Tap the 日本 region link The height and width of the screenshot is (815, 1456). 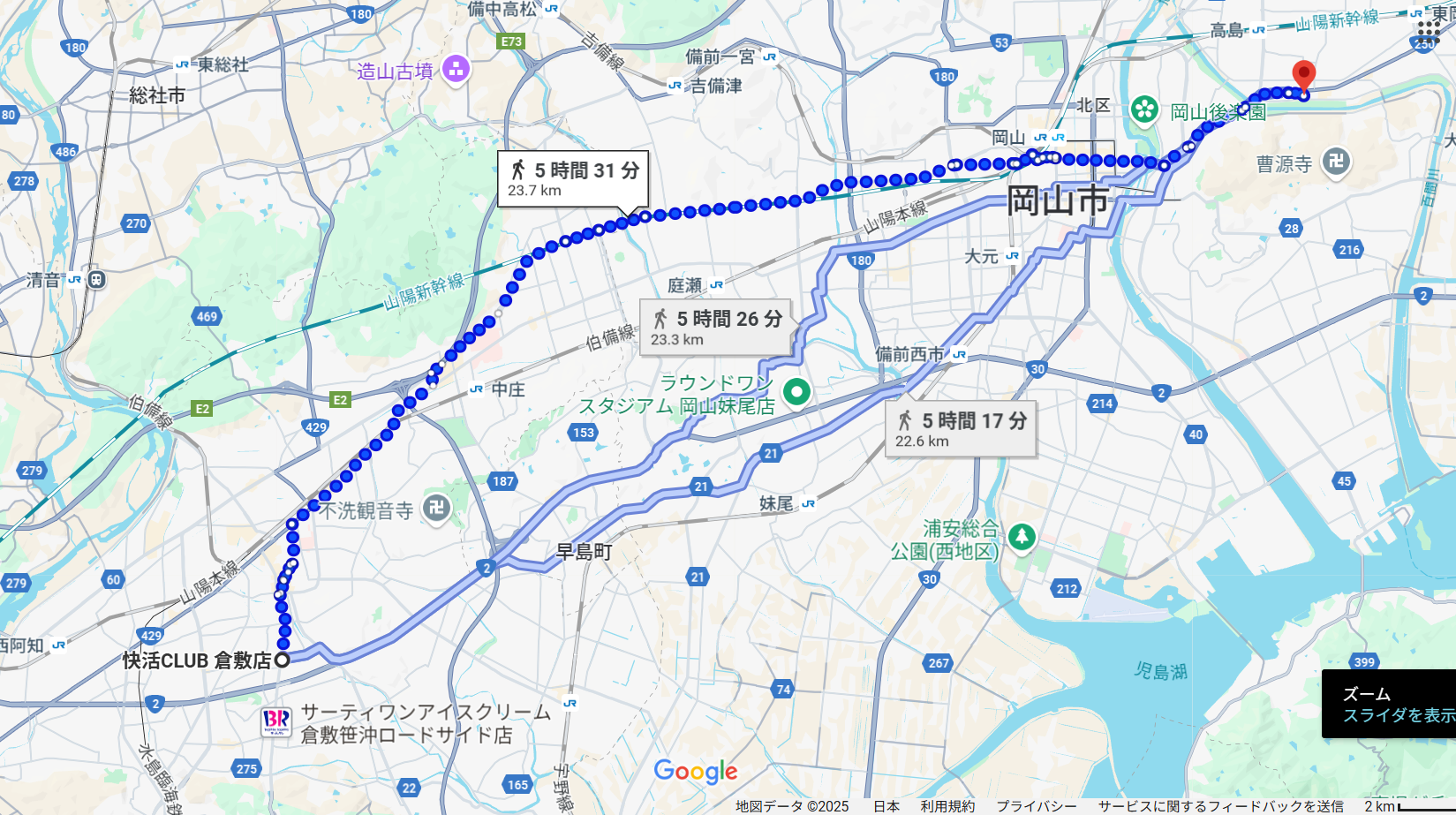(886, 806)
